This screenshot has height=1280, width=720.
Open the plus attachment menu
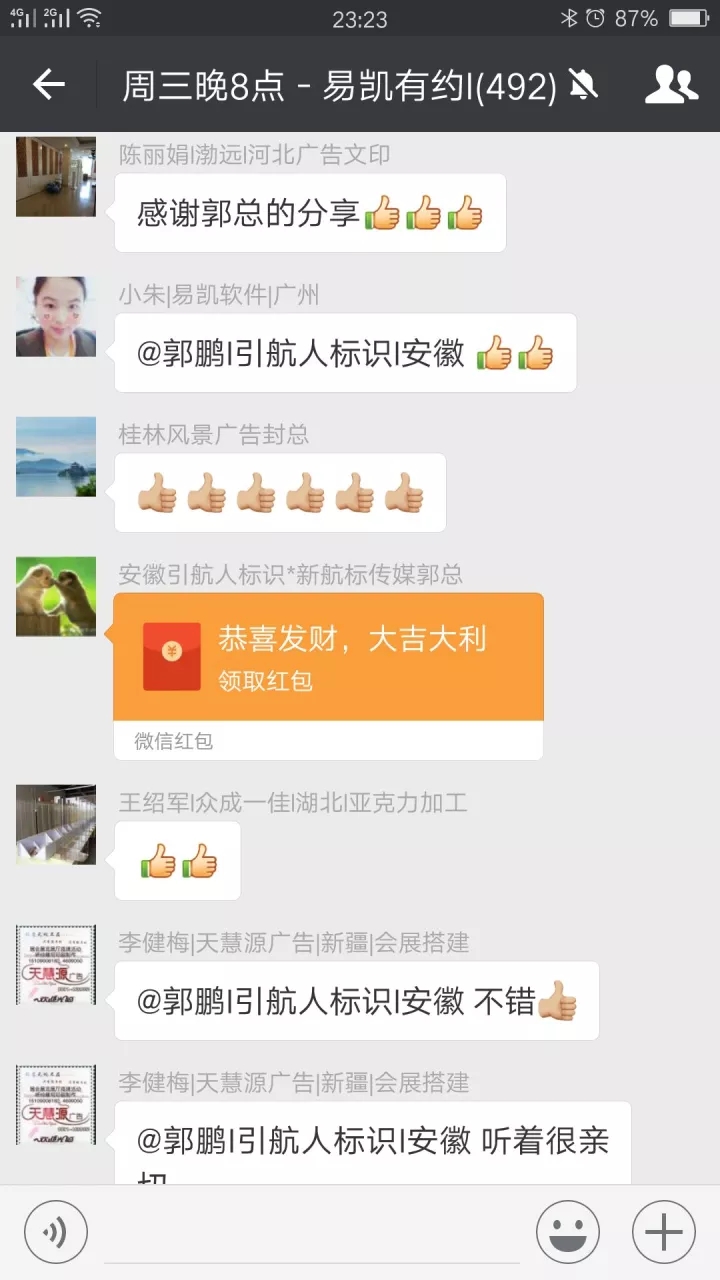[x=663, y=1232]
